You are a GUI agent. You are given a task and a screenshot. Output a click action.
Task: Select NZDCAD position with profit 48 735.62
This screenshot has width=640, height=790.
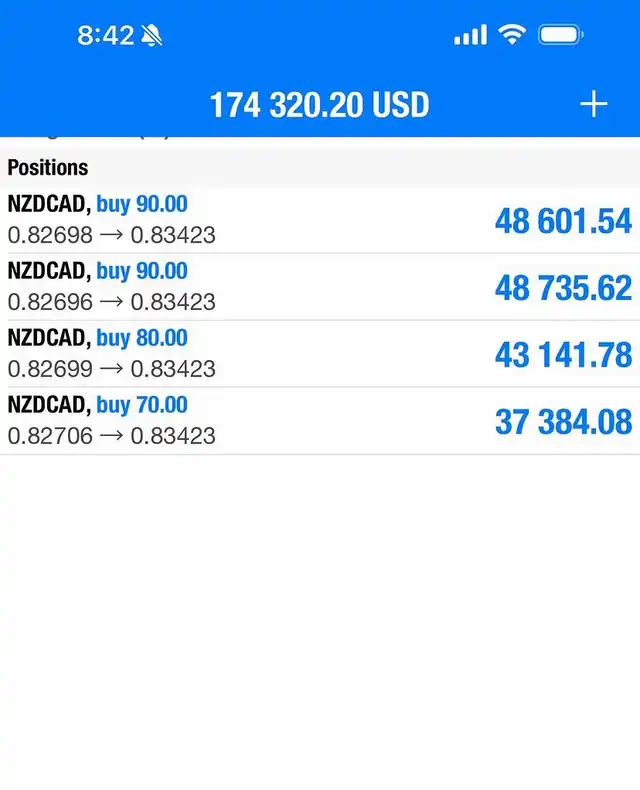[x=320, y=287]
